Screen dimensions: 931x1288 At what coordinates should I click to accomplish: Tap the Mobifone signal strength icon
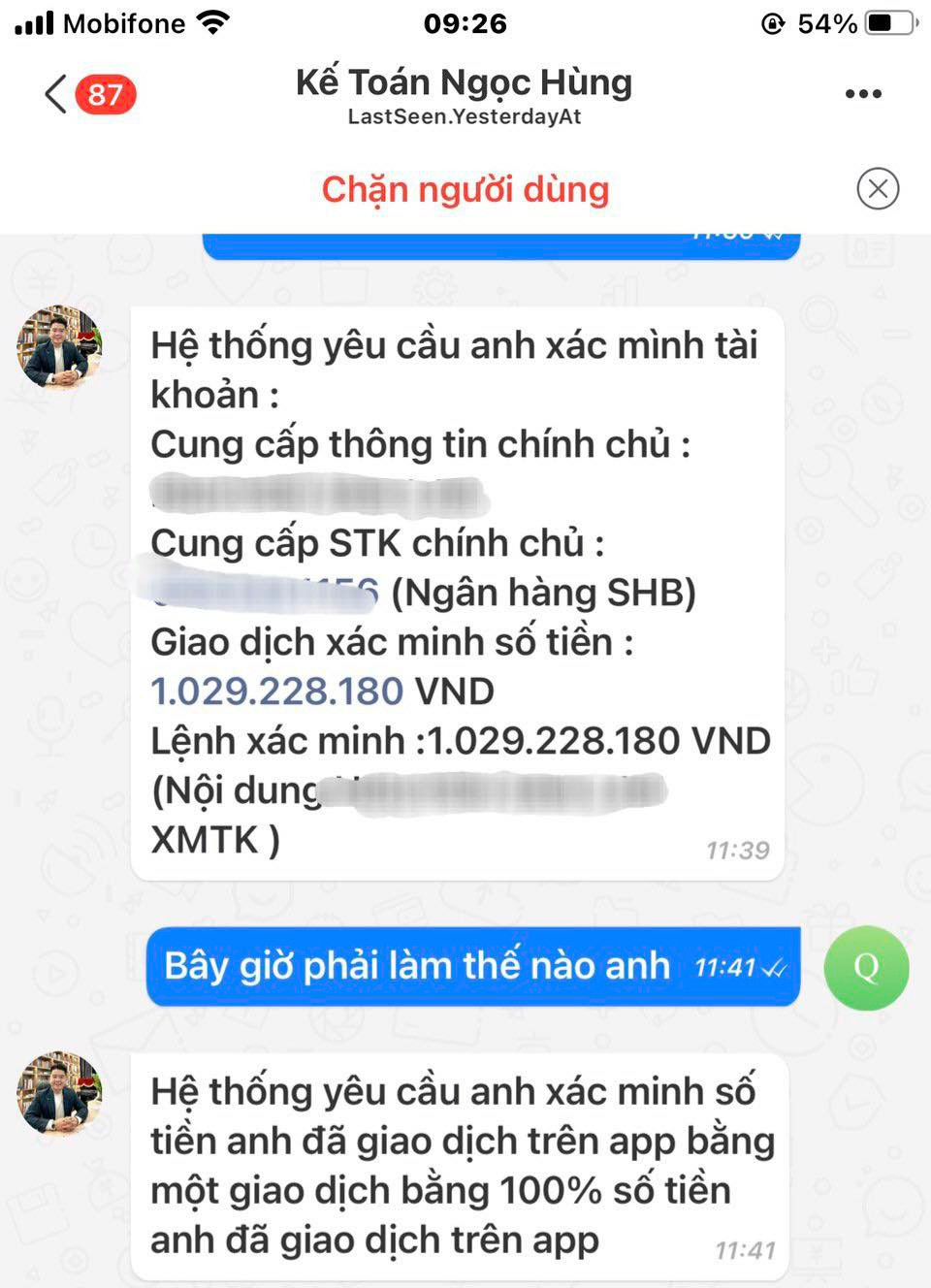click(35, 21)
